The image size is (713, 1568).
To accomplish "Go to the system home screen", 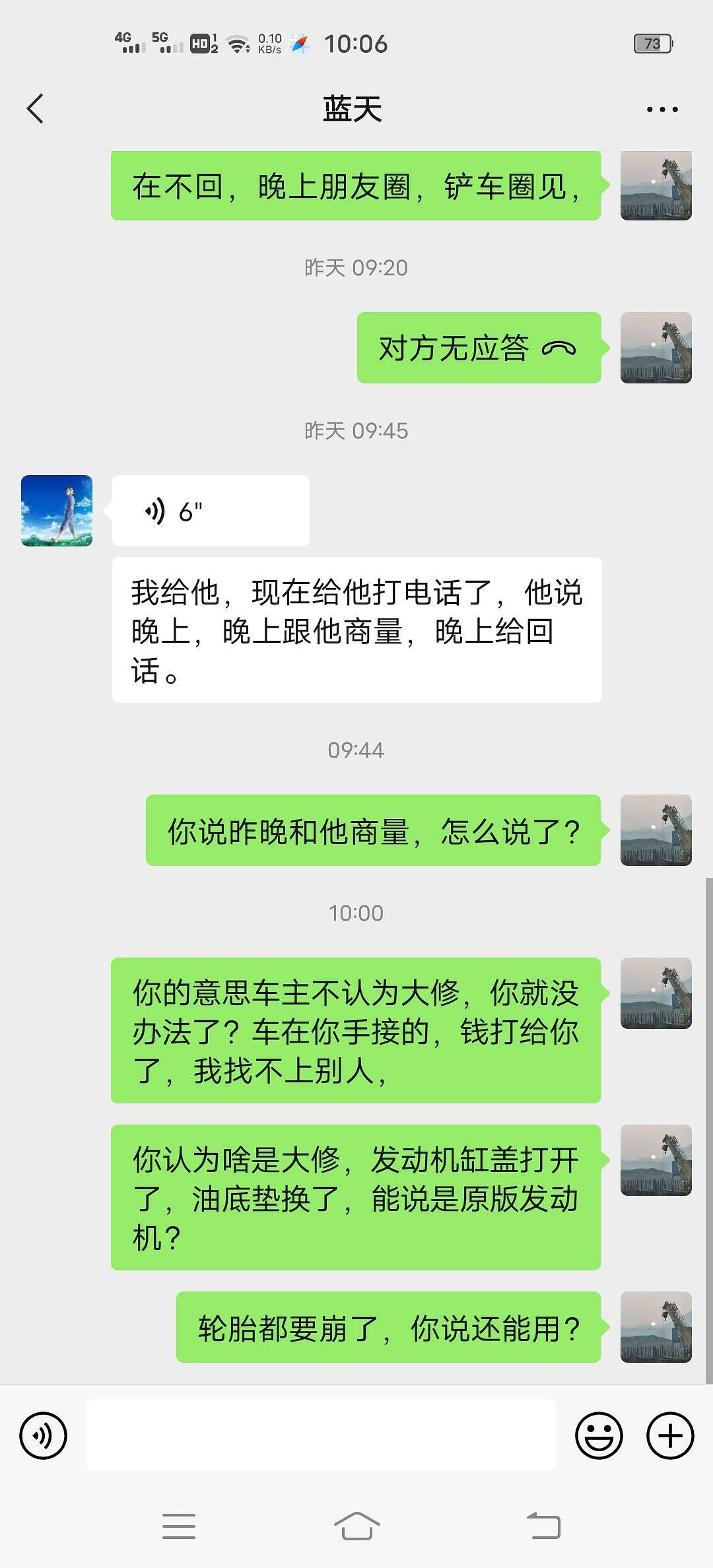I will click(x=356, y=1526).
